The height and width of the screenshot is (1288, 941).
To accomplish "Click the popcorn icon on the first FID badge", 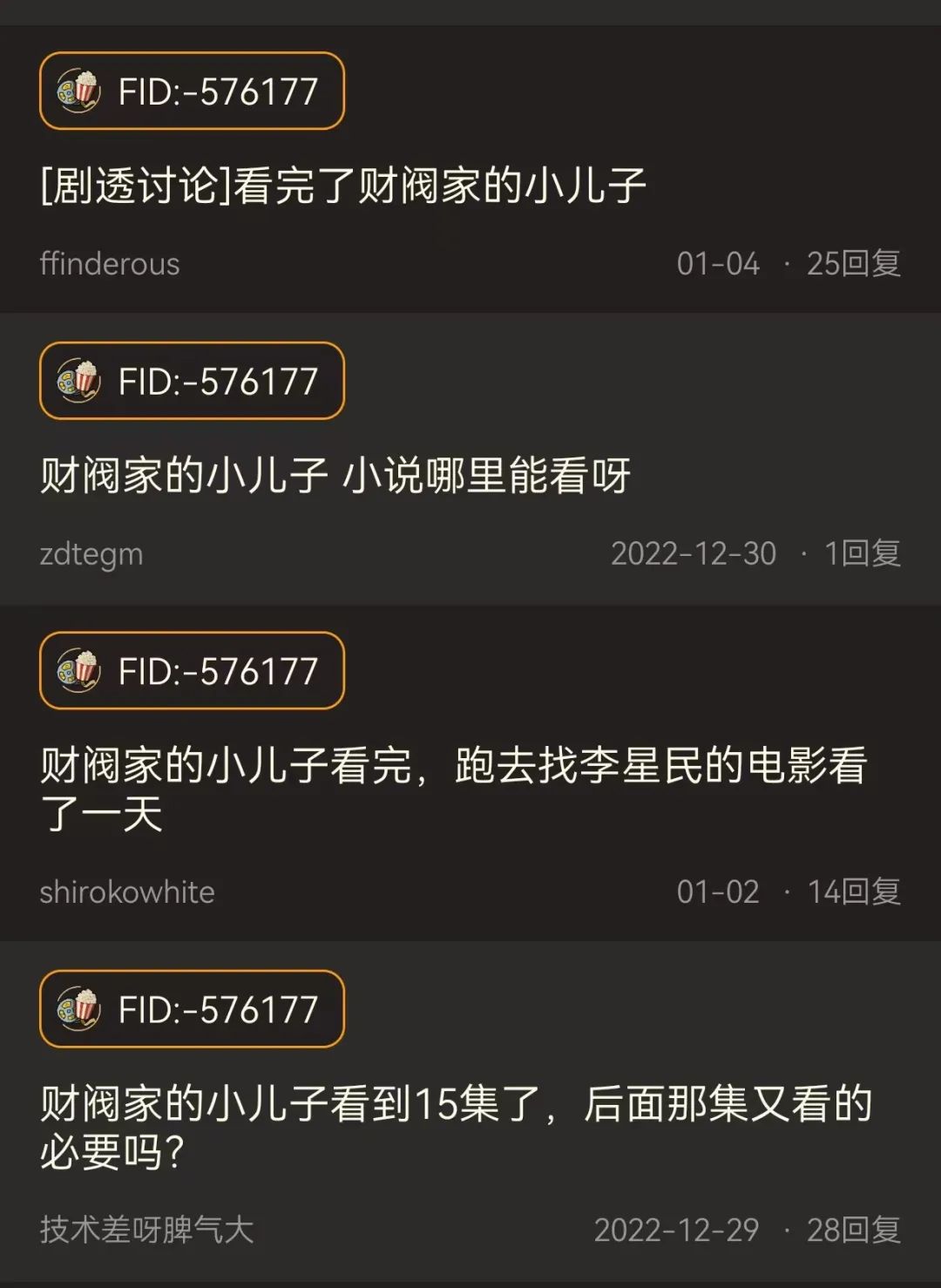I will coord(77,90).
